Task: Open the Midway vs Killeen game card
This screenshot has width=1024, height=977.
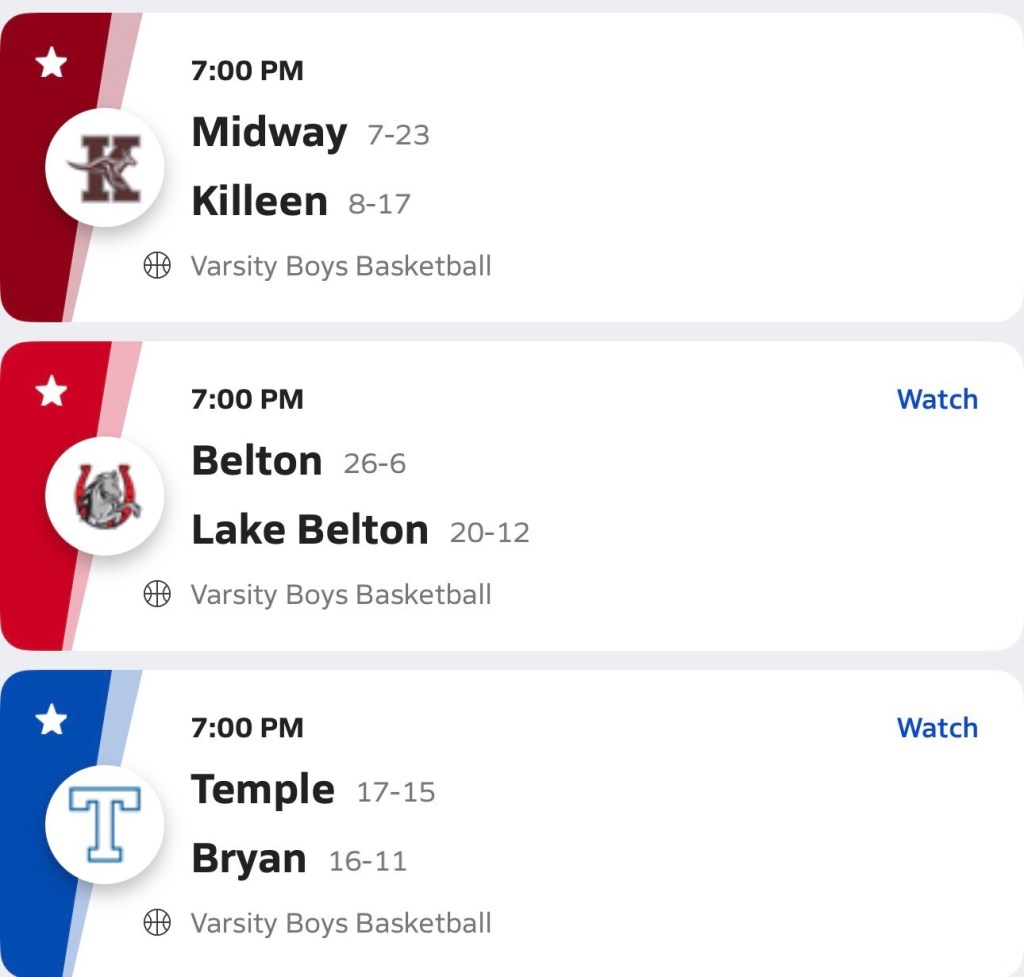Action: tap(600, 167)
